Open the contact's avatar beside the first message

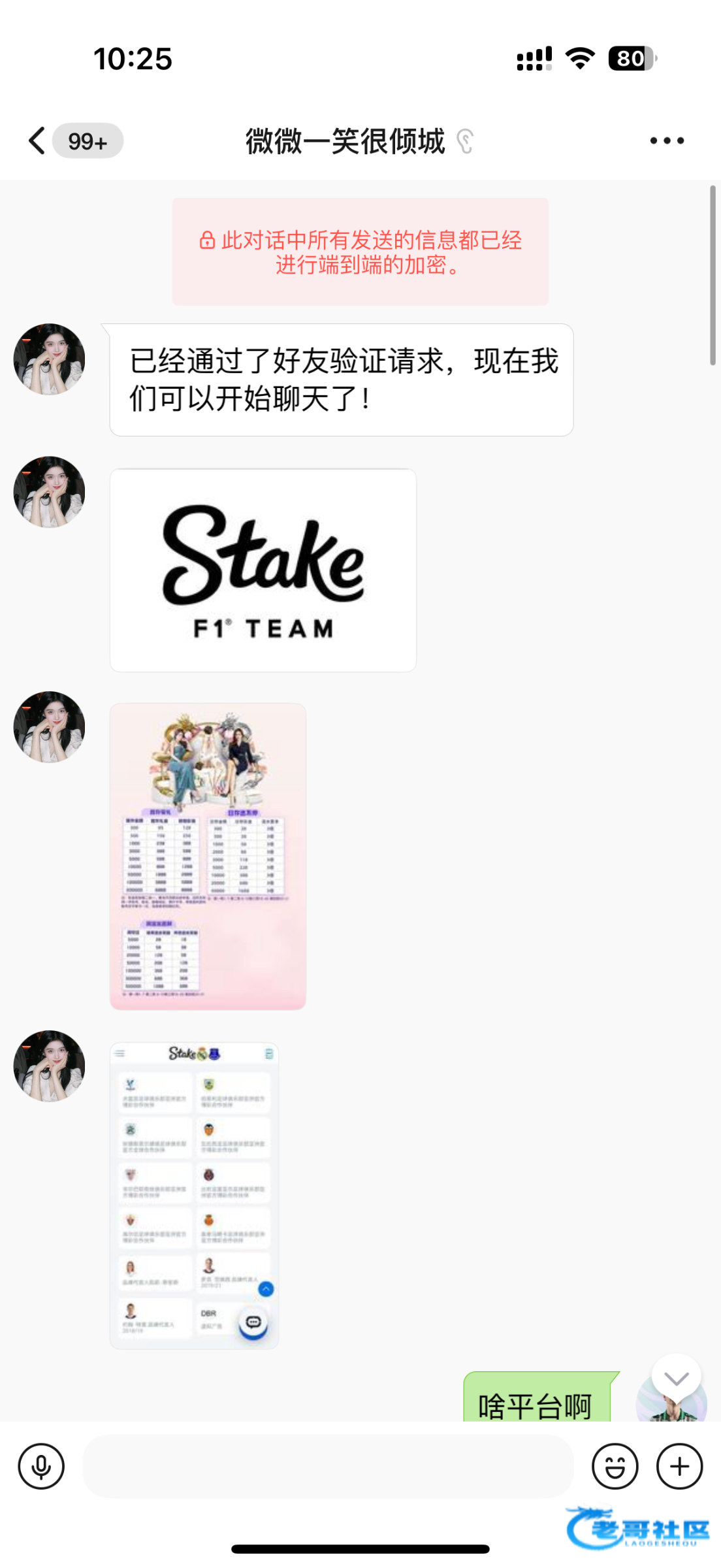(x=49, y=359)
